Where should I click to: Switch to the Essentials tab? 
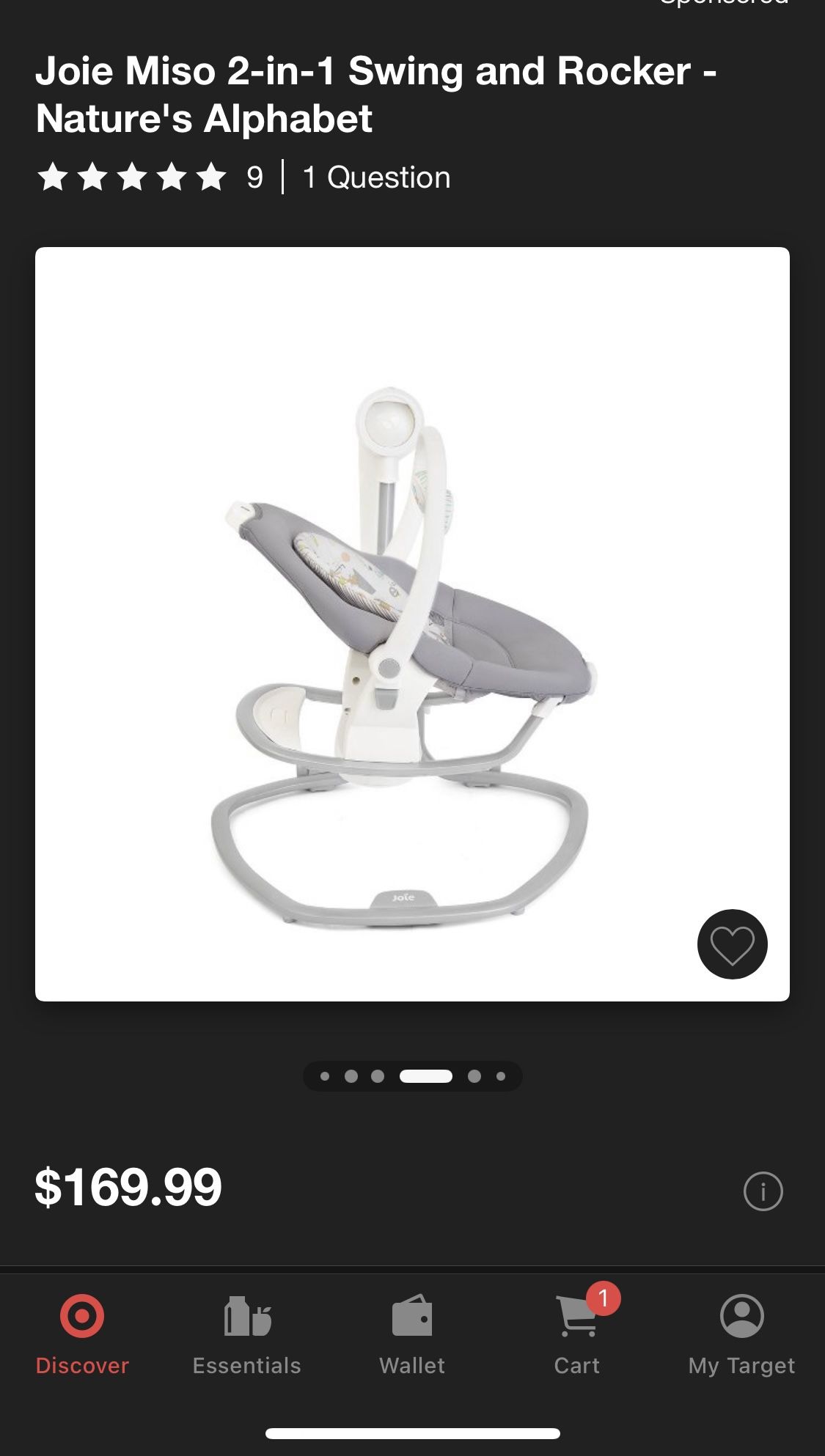point(247,1334)
